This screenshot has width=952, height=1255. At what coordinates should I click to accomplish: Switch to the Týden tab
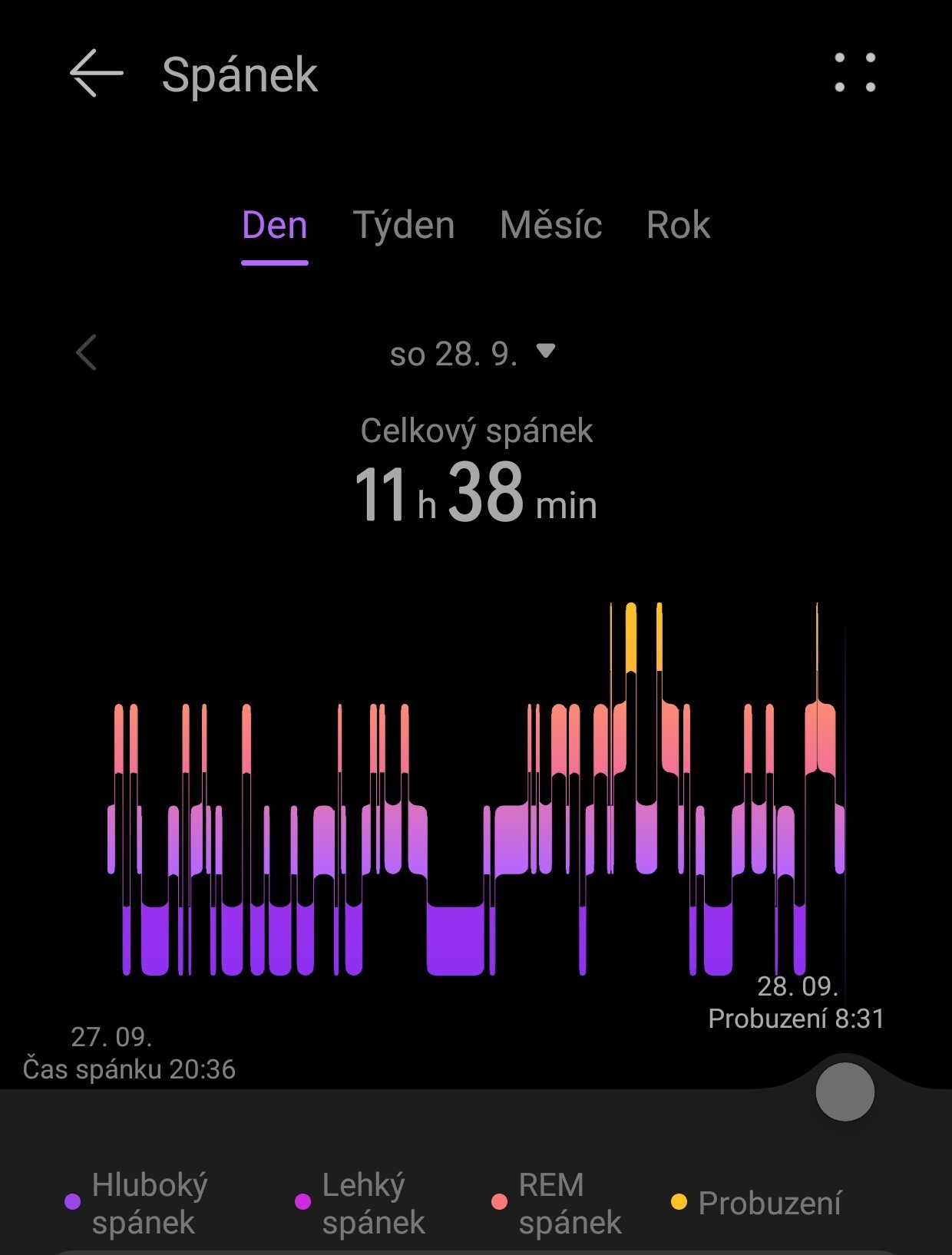404,226
